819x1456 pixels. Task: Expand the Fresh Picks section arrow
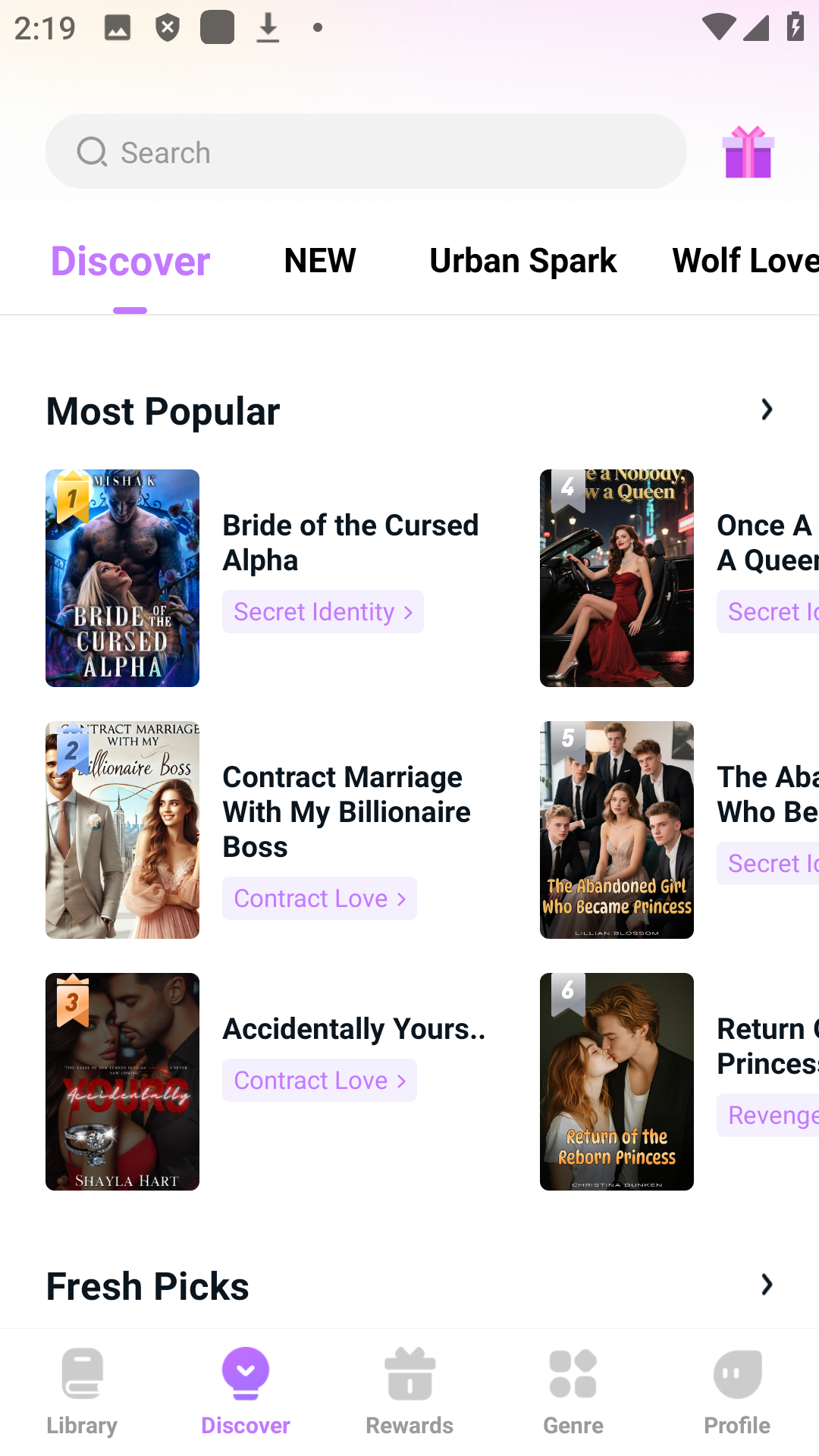767,1285
